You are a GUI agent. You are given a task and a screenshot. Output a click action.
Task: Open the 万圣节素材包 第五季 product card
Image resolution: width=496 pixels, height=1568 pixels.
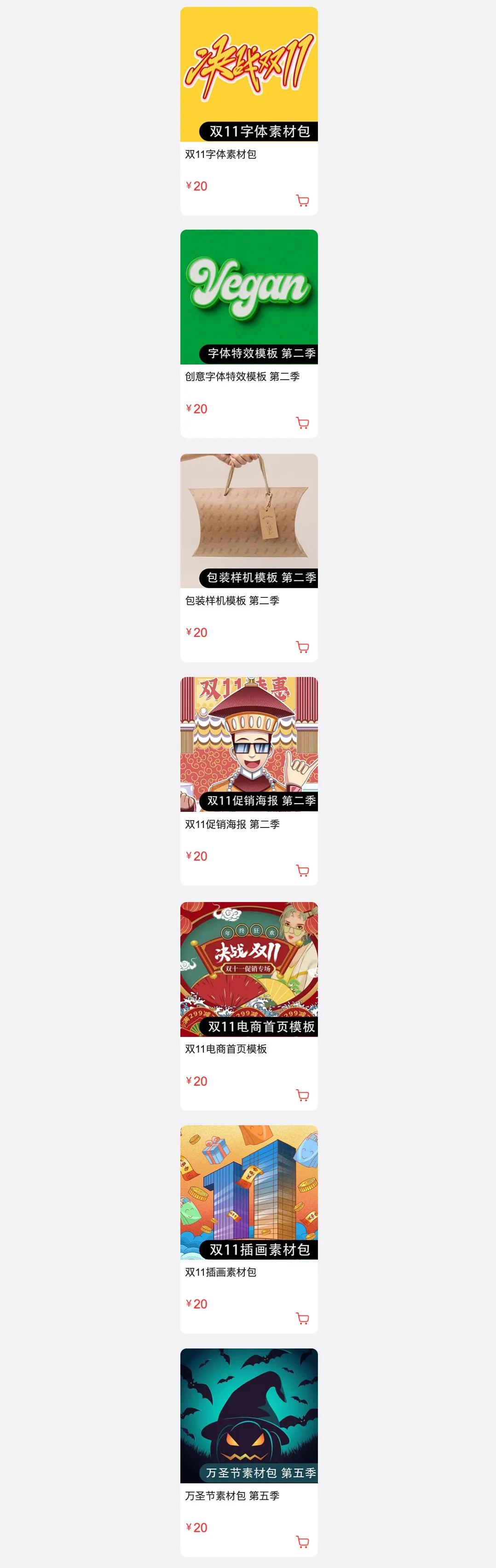tap(248, 1415)
